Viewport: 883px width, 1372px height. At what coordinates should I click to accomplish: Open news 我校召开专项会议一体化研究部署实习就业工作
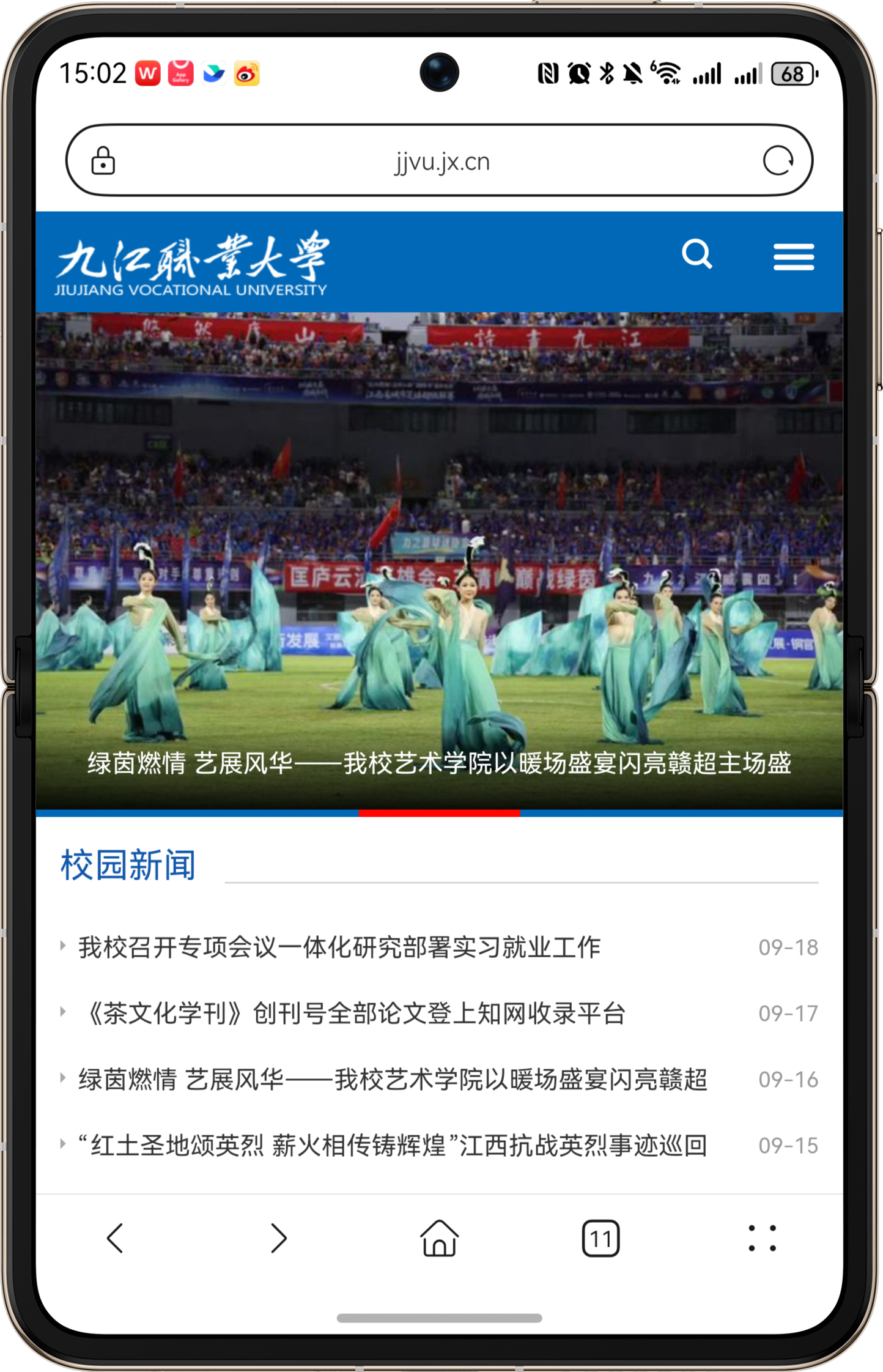(x=339, y=947)
